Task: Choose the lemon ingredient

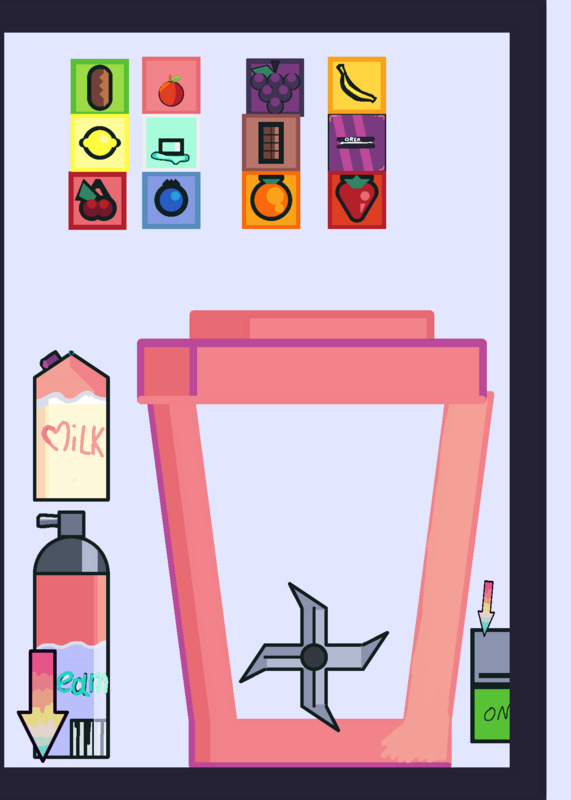Action: coord(100,143)
